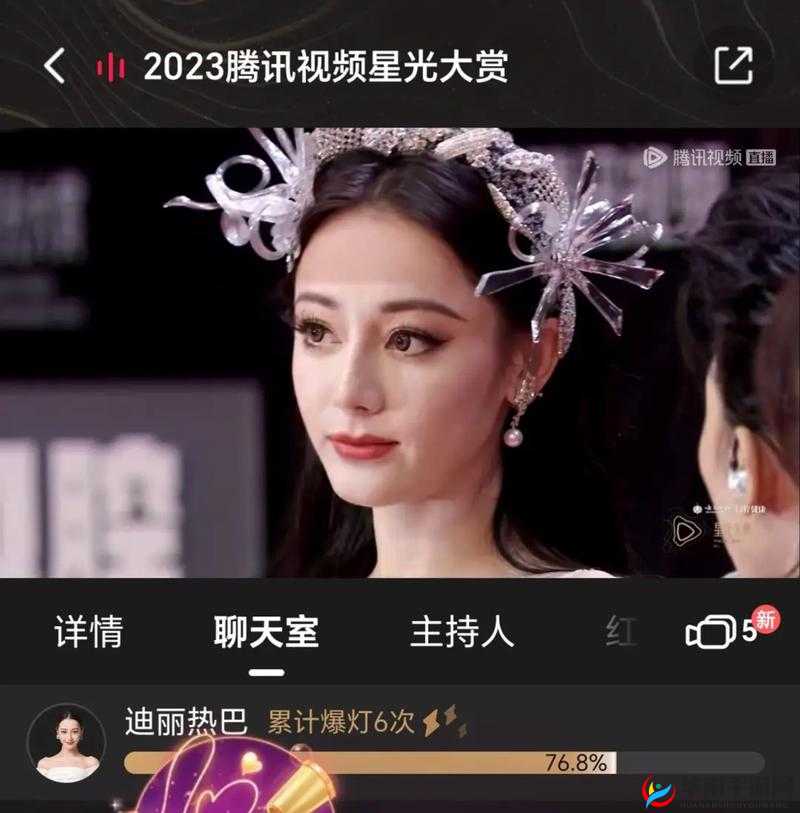Viewport: 800px width, 813px height.
Task: Open the 详情 tab
Action: [92, 629]
